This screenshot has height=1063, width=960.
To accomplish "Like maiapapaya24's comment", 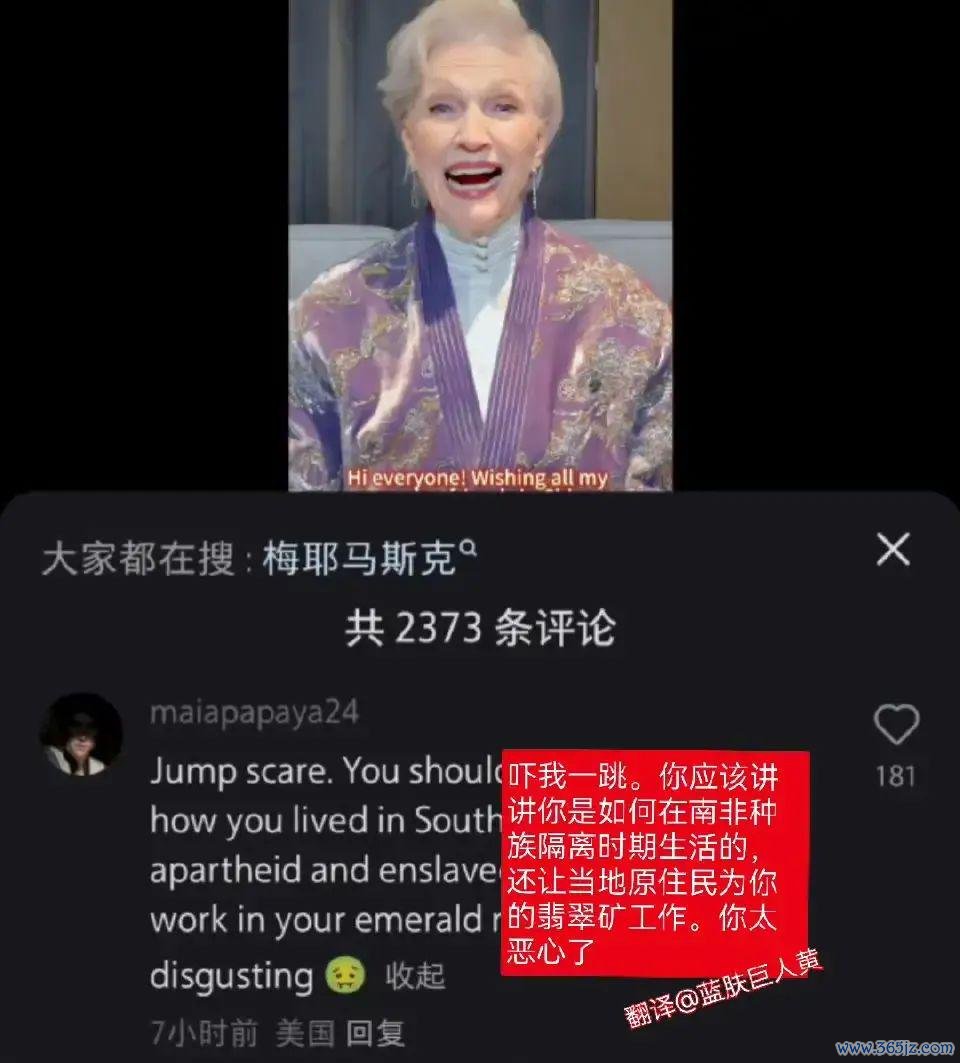I will (x=895, y=726).
